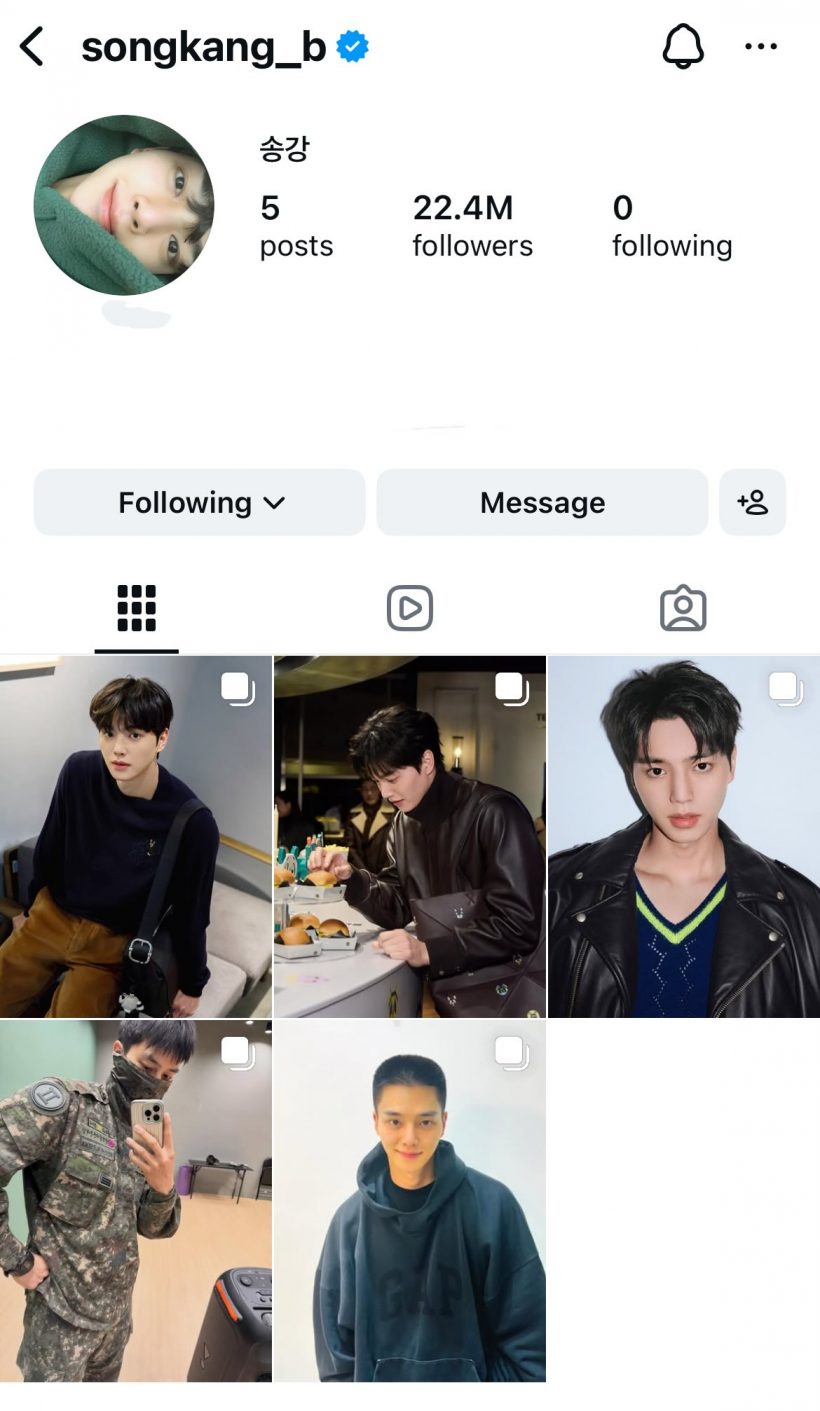Switch to the posts grid tab

click(136, 608)
